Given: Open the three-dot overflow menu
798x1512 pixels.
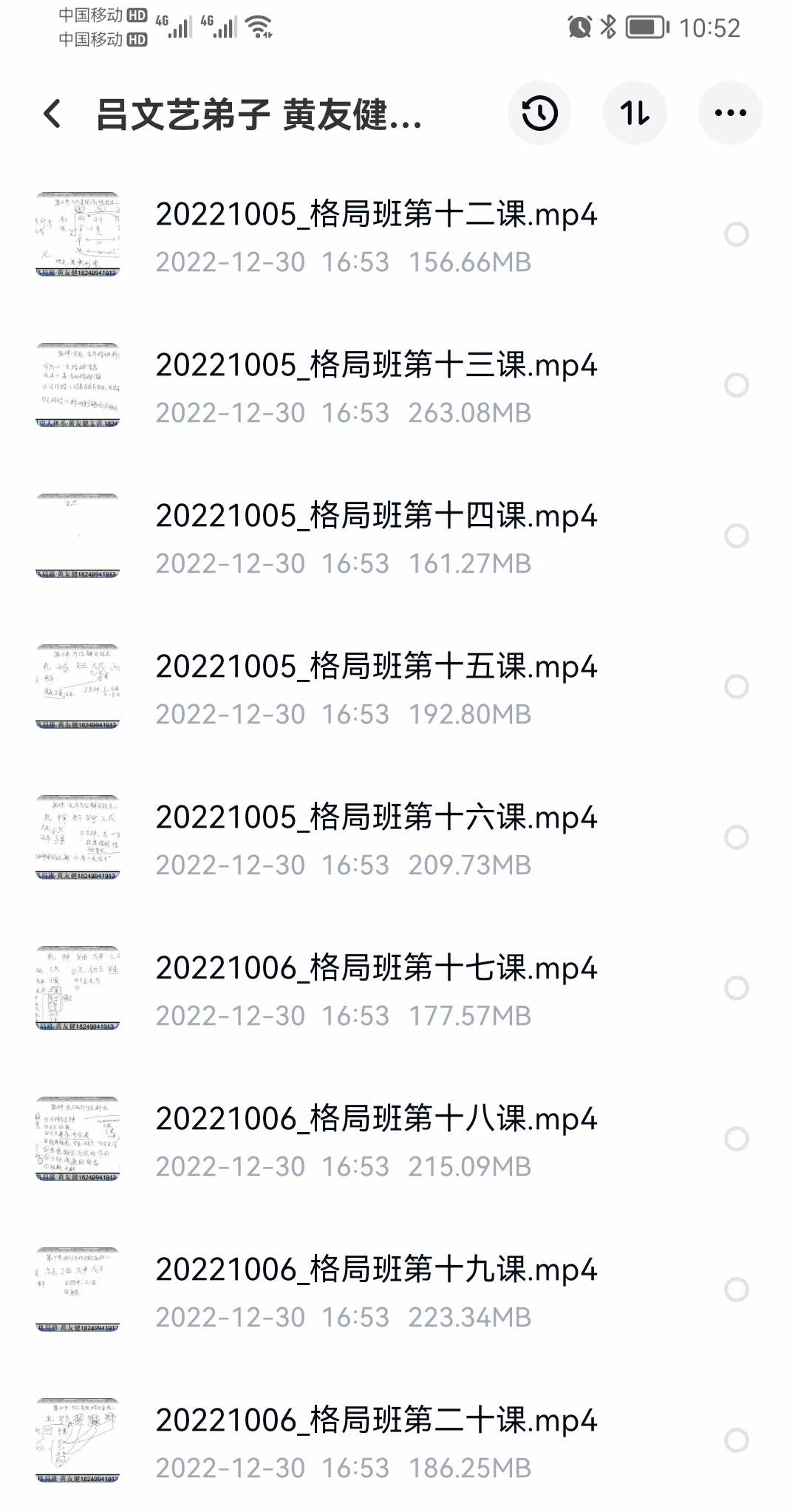Looking at the screenshot, I should tap(730, 113).
